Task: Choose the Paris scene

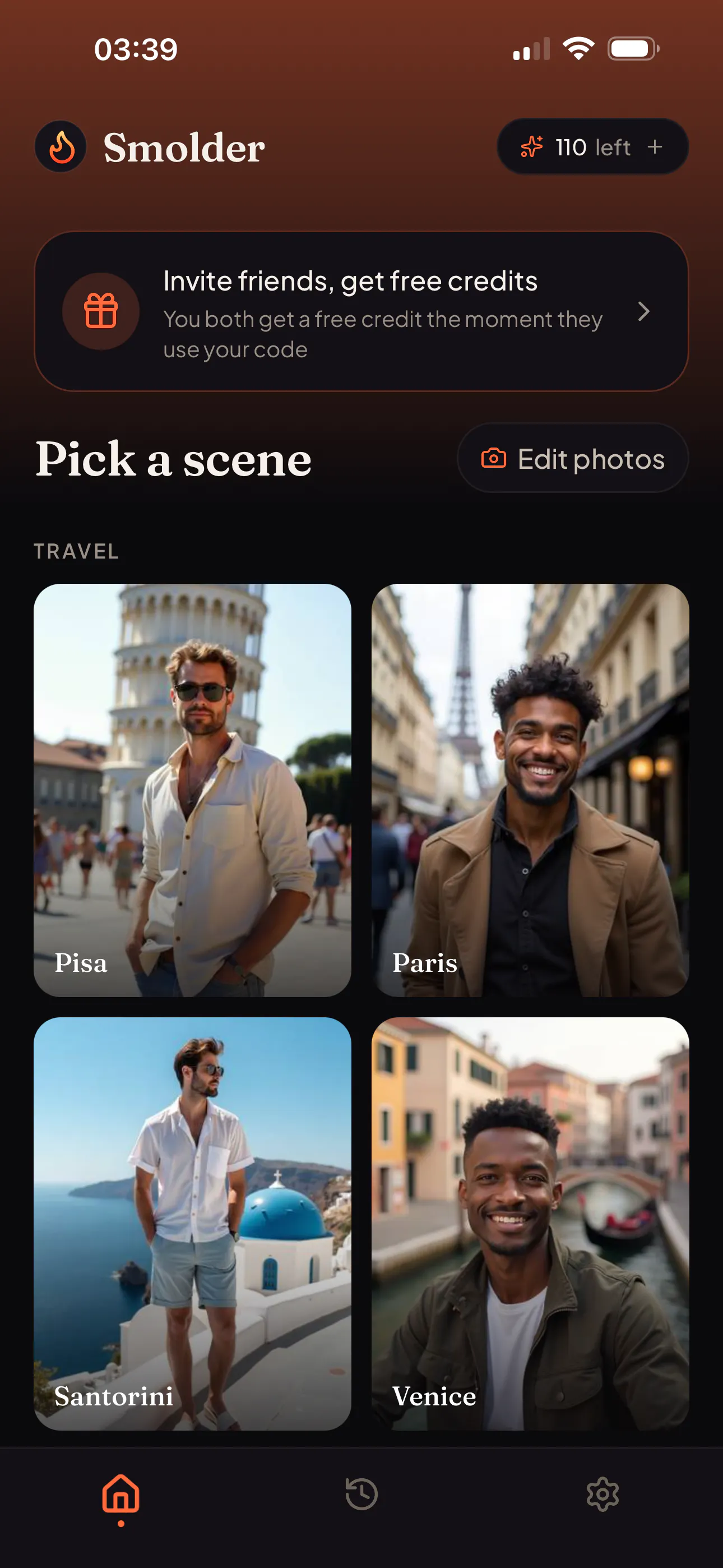Action: pyautogui.click(x=530, y=790)
